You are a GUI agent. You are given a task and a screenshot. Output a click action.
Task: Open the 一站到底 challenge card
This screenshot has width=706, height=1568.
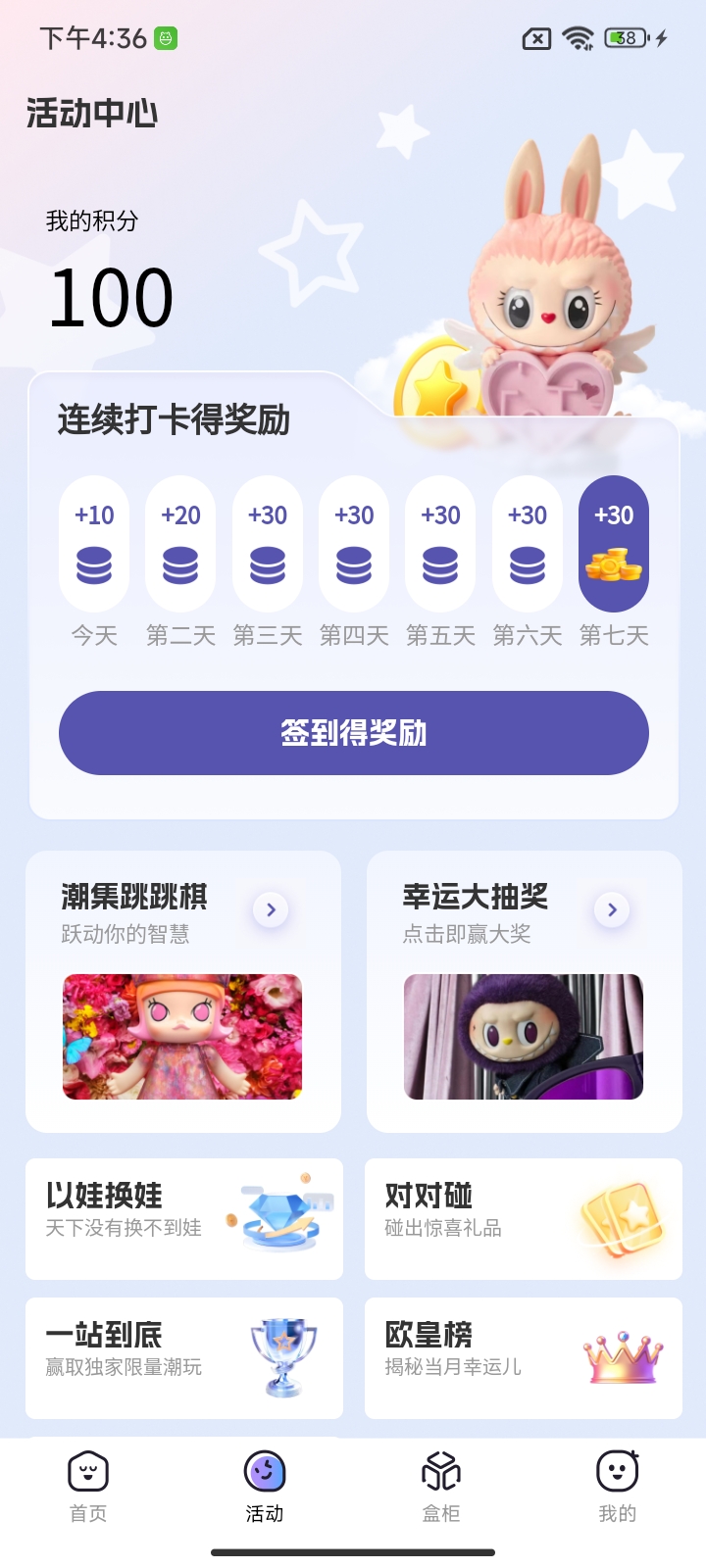click(184, 1357)
